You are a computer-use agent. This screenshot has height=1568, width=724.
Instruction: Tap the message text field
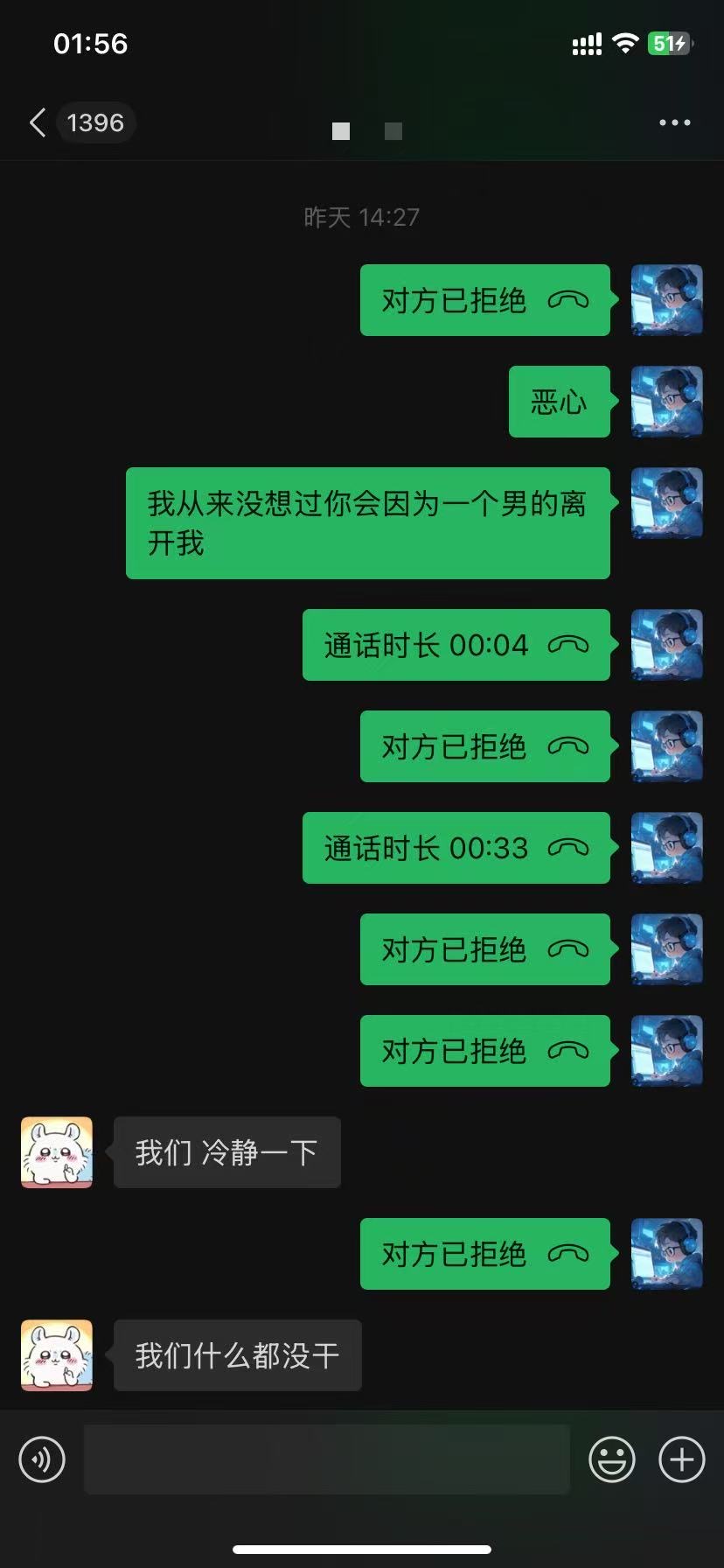pos(327,1459)
